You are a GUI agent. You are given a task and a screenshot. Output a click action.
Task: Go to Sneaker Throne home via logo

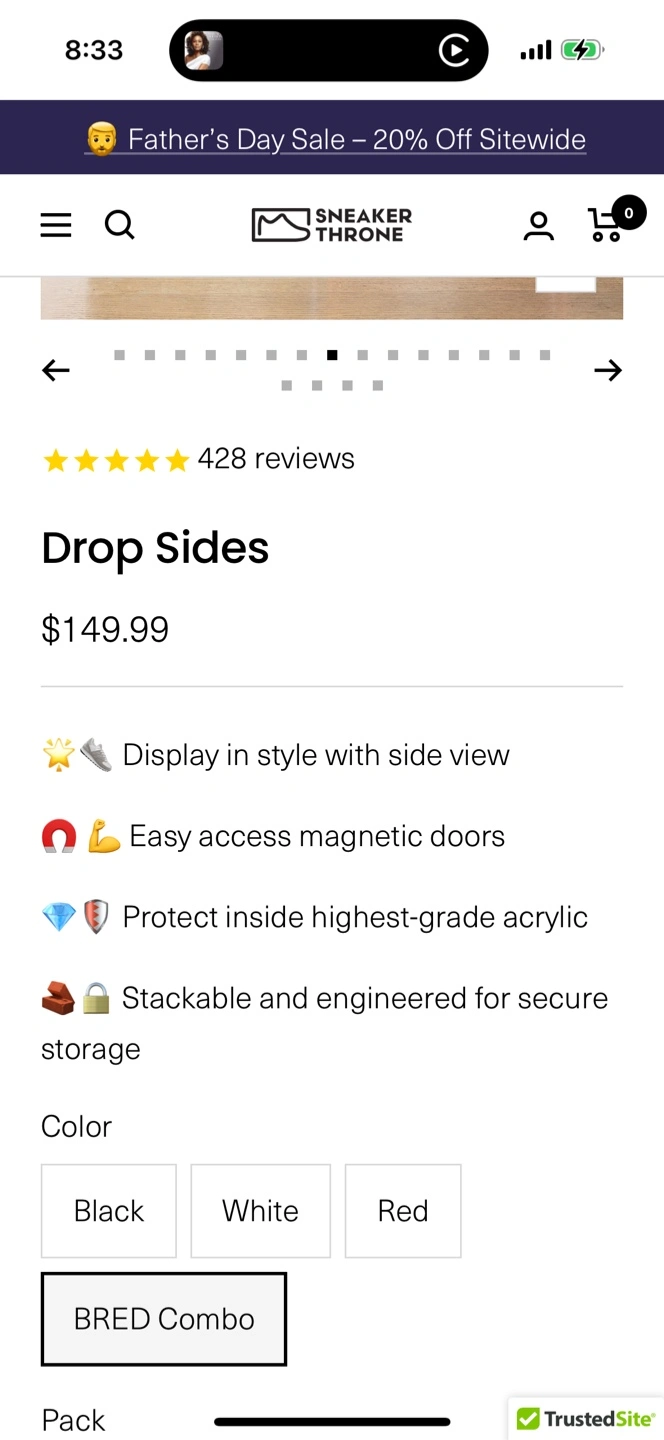pos(331,225)
